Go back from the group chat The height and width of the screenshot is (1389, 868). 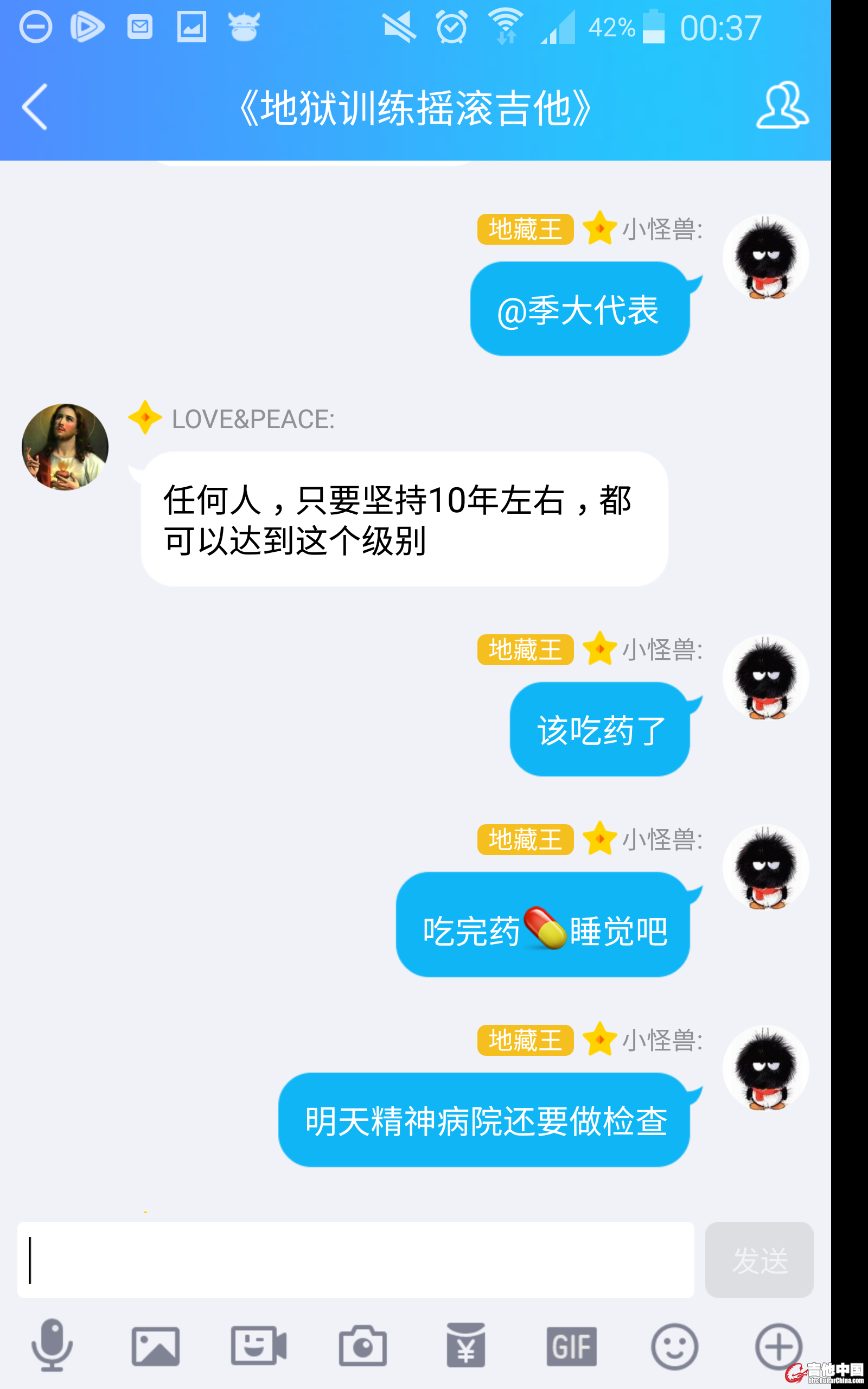click(x=34, y=107)
